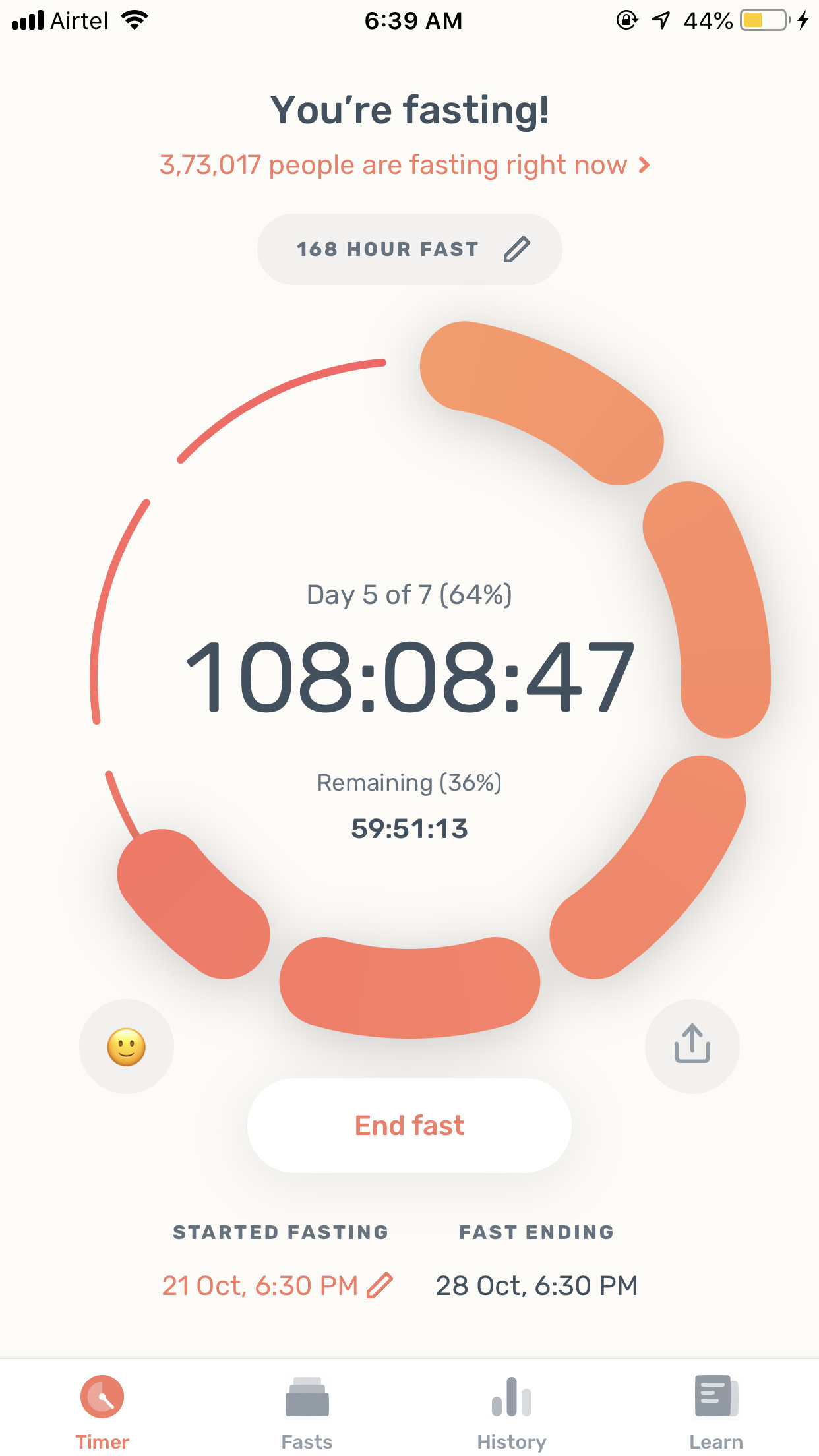Image resolution: width=819 pixels, height=1456 pixels.
Task: Share the current fast progress
Action: point(692,1046)
